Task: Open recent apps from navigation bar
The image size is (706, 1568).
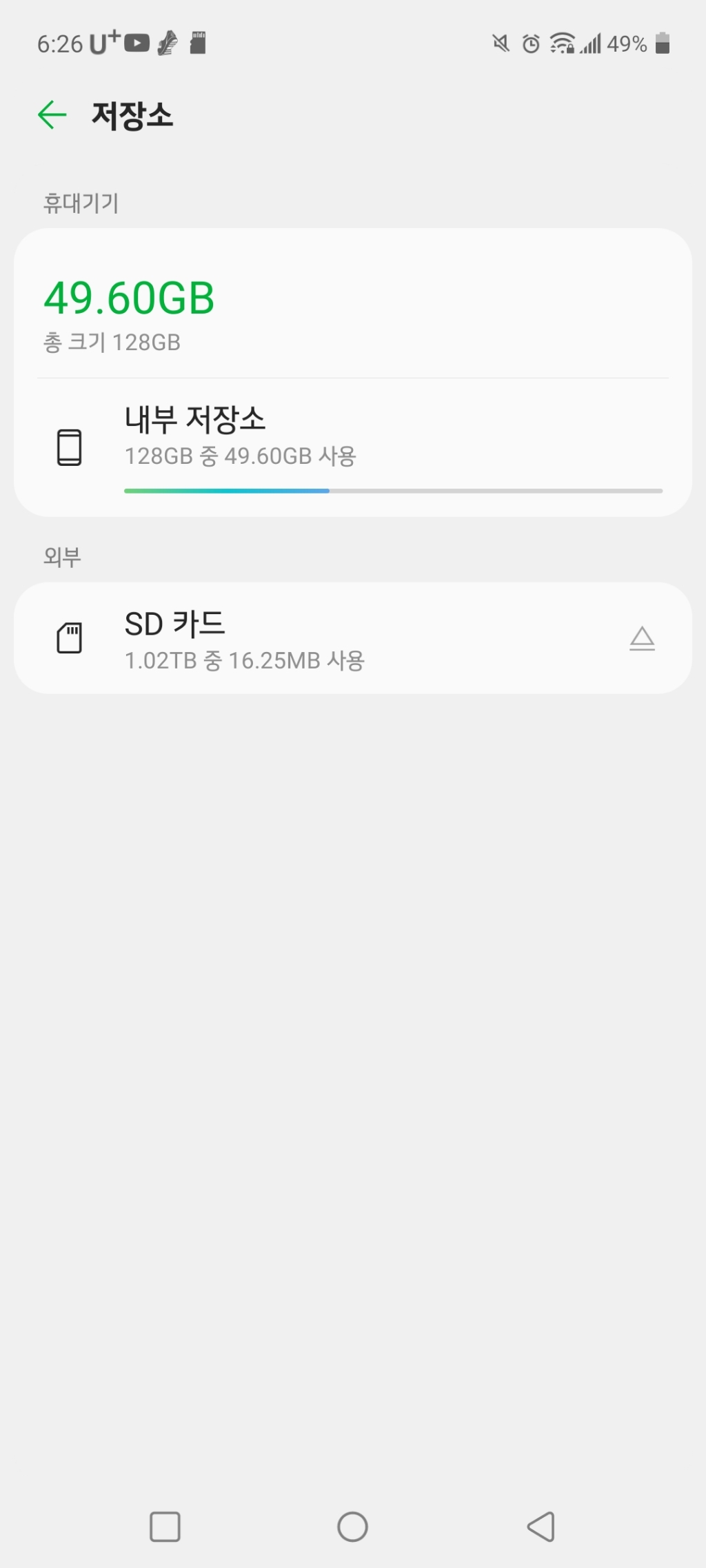Action: pyautogui.click(x=165, y=1527)
